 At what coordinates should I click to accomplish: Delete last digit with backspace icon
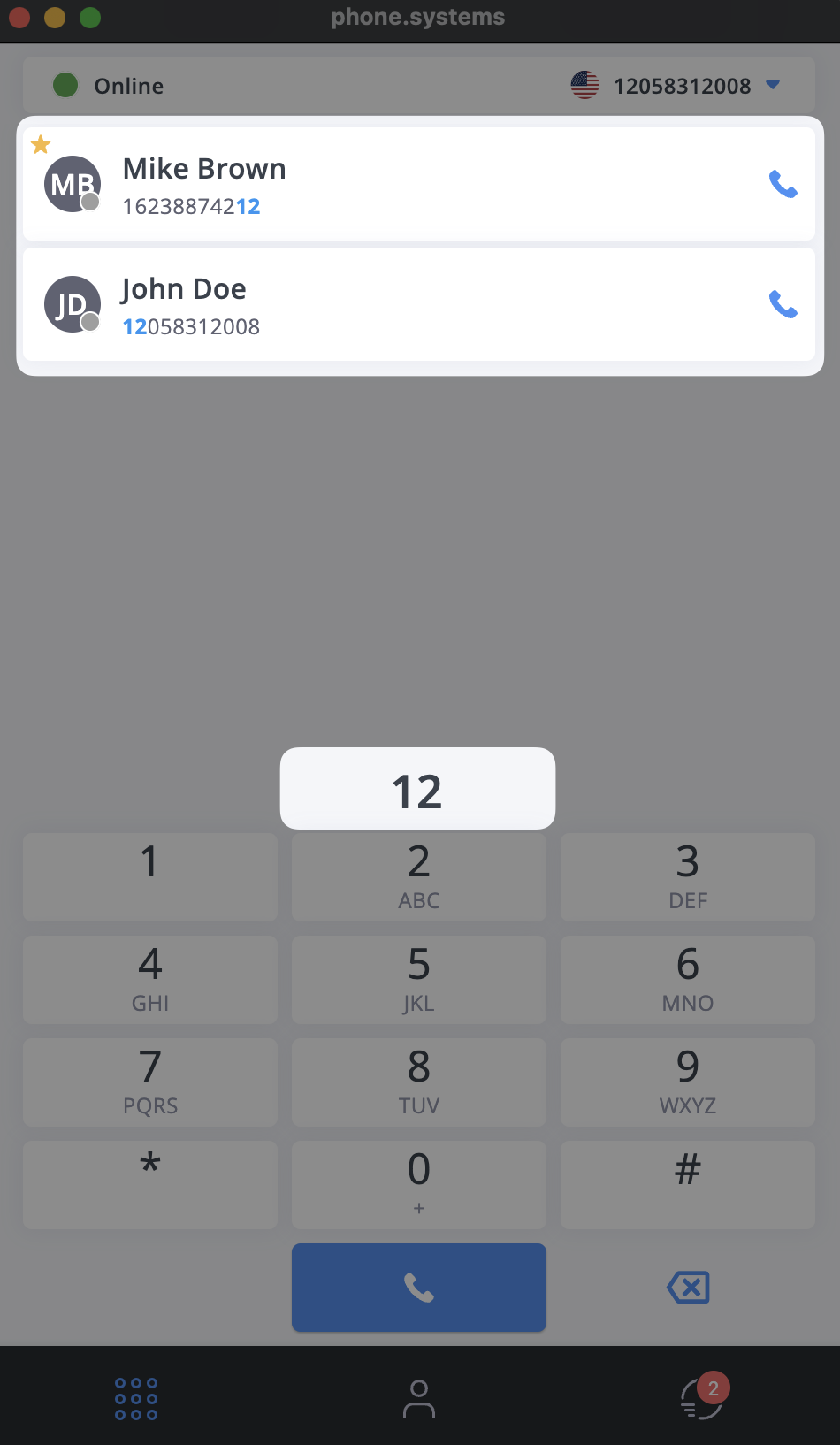[x=688, y=1288]
